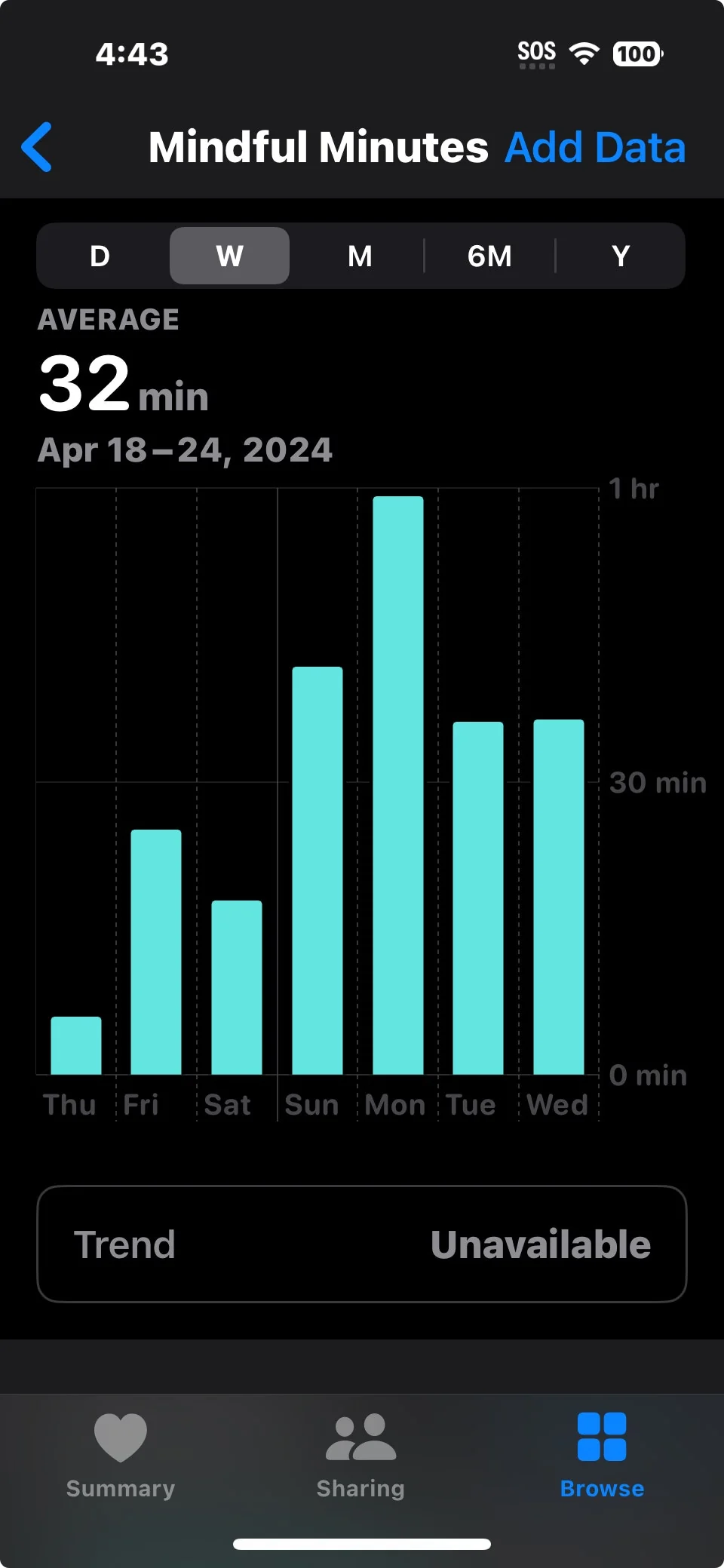The width and height of the screenshot is (724, 1568).
Task: Select the W weekly view
Action: pos(229,256)
